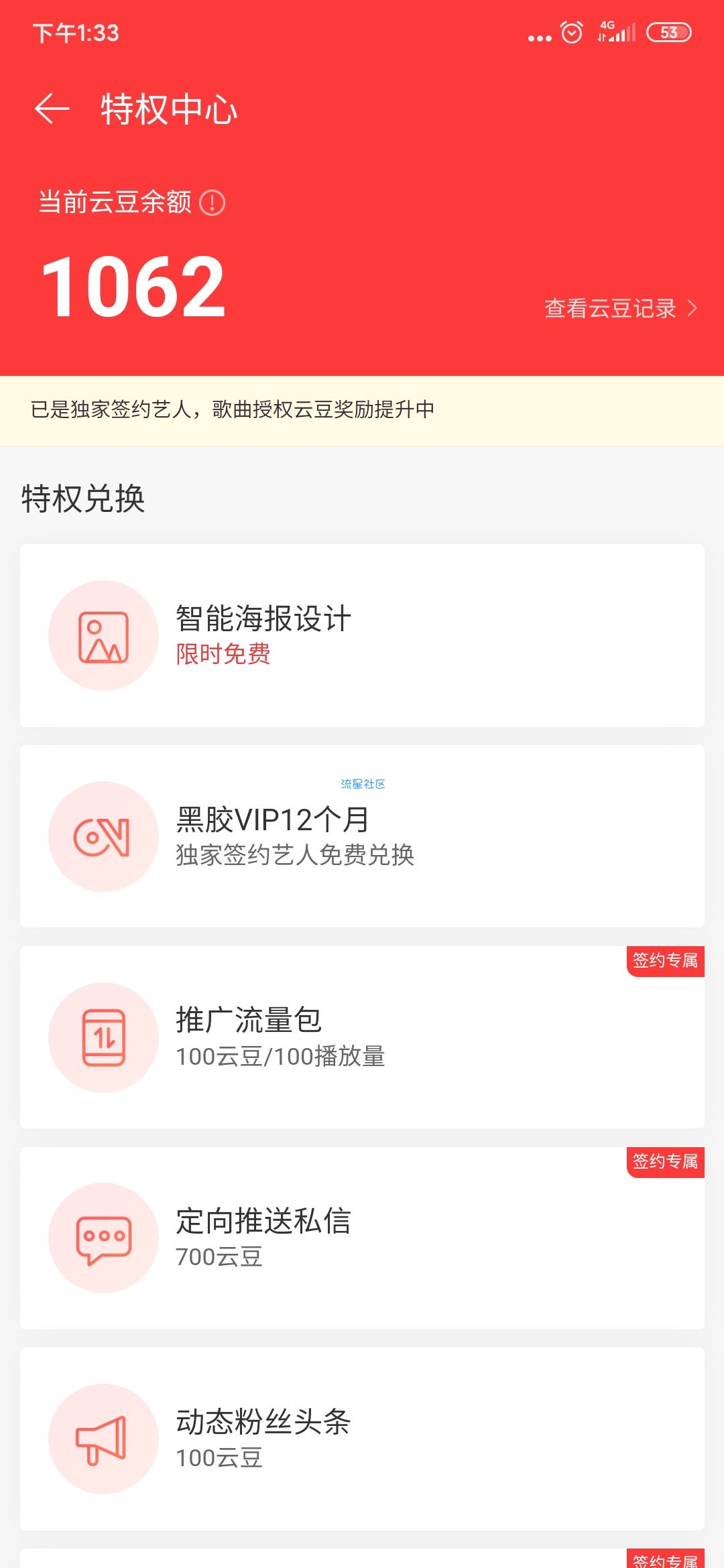Tap the info icon next to 当前云豆余额
The image size is (724, 1568).
(x=213, y=202)
